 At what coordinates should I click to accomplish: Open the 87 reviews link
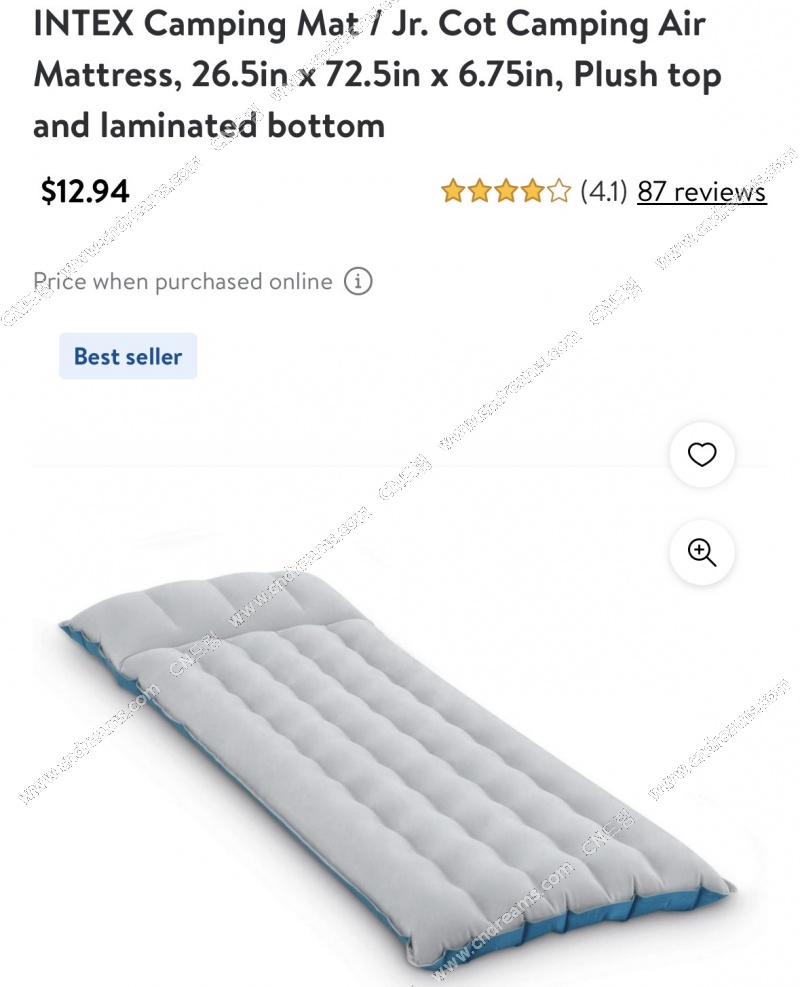(701, 191)
